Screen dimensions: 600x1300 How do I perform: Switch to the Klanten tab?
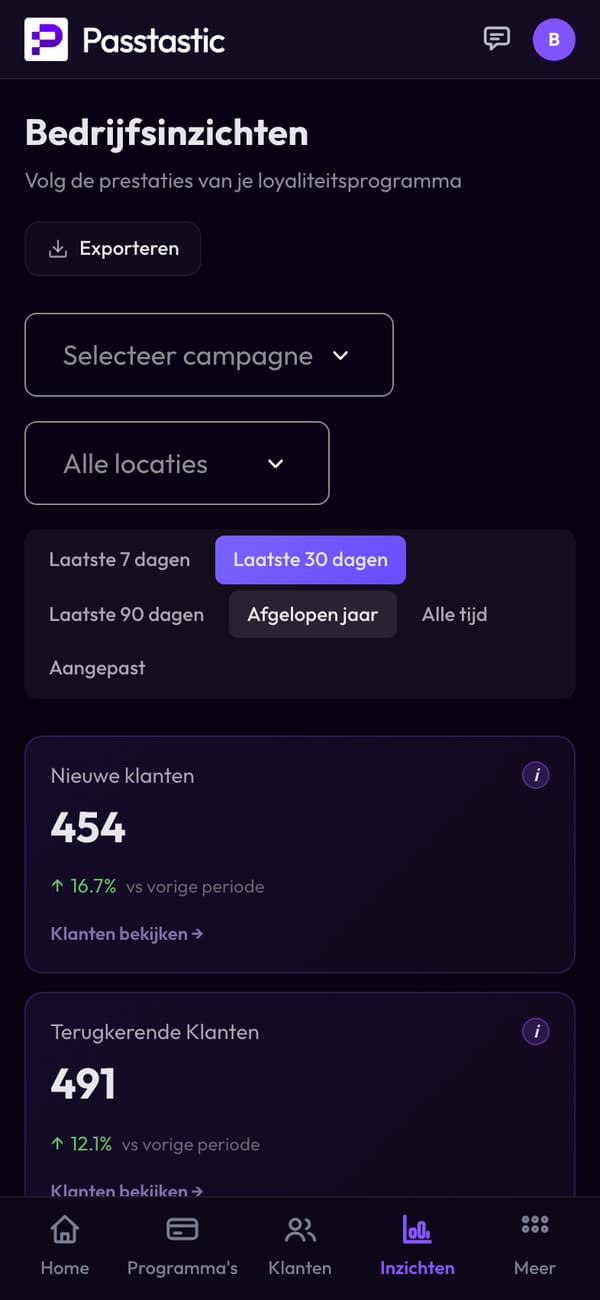(x=300, y=1246)
